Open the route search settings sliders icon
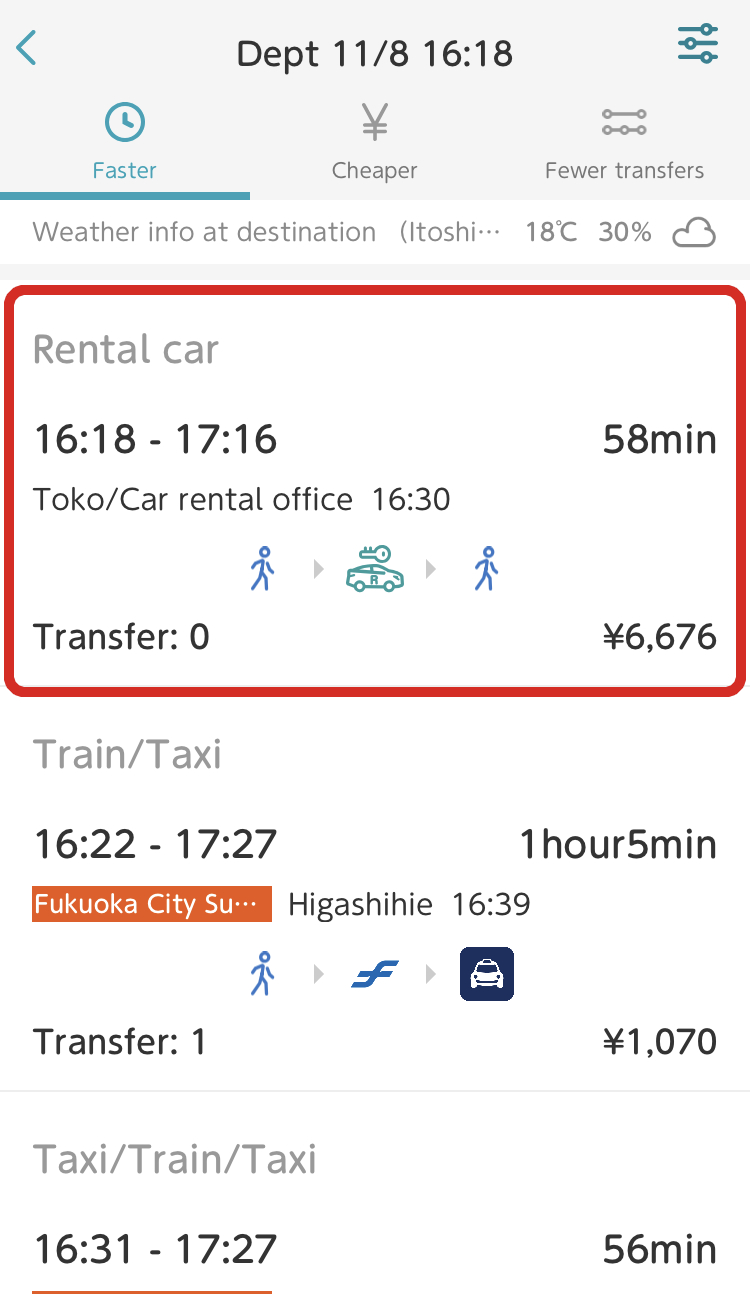Screen dimensions: 750x1294 pos(697,44)
